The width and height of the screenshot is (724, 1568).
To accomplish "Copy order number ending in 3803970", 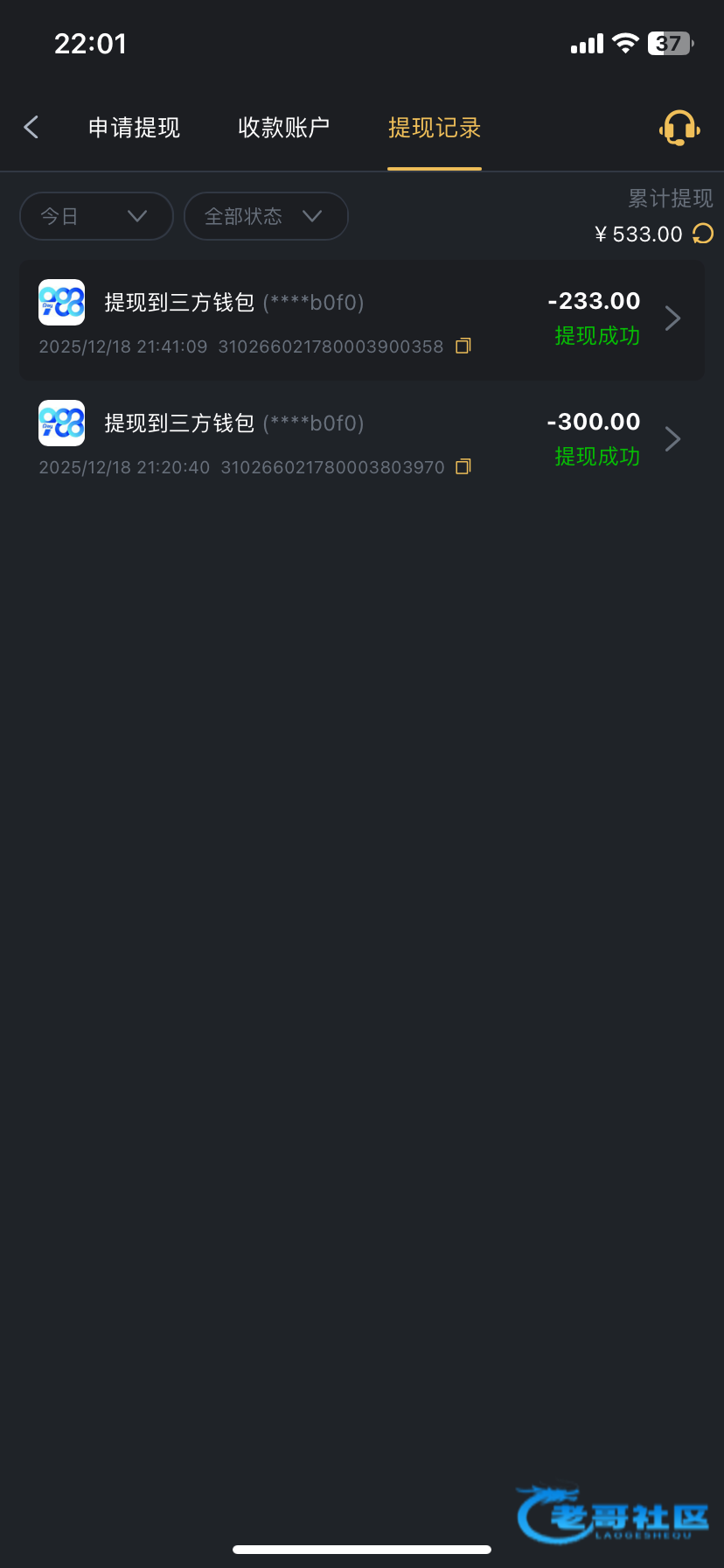I will click(x=463, y=467).
